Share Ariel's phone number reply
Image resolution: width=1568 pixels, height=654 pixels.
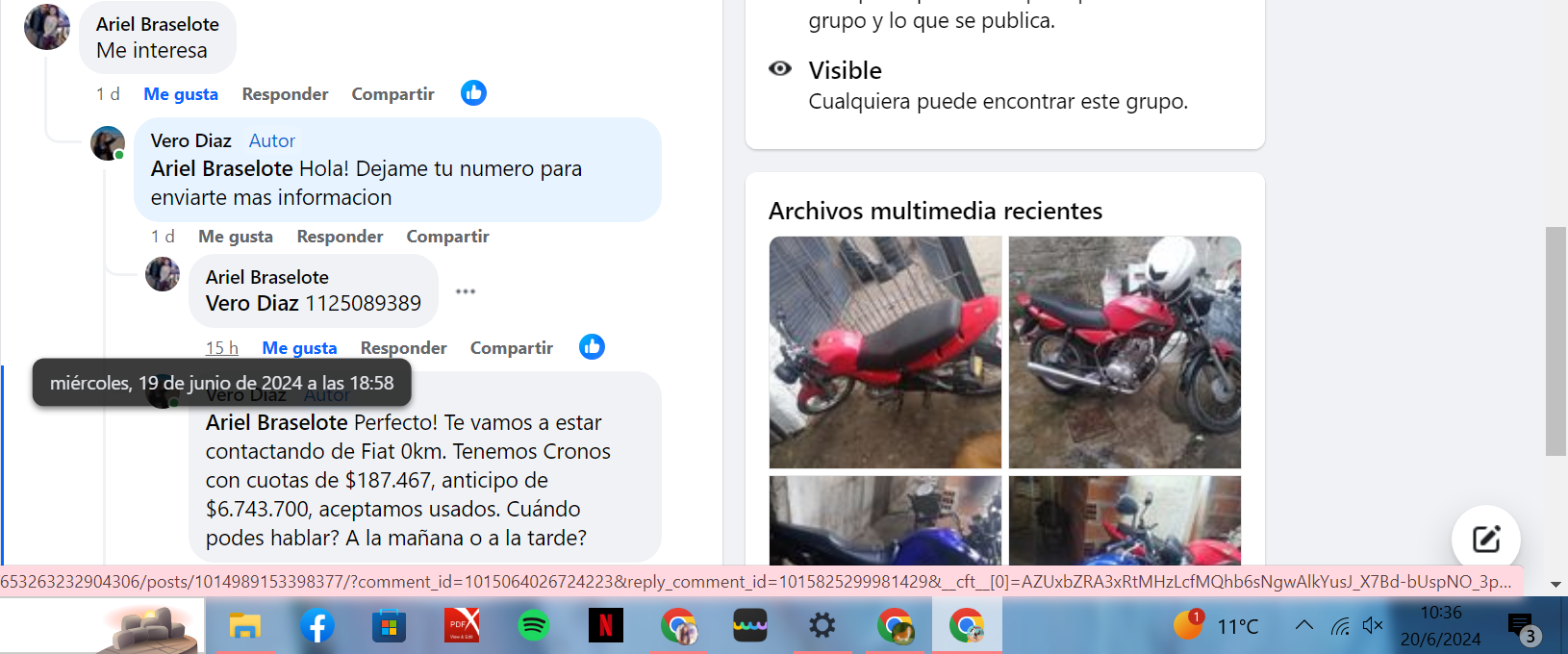tap(511, 348)
